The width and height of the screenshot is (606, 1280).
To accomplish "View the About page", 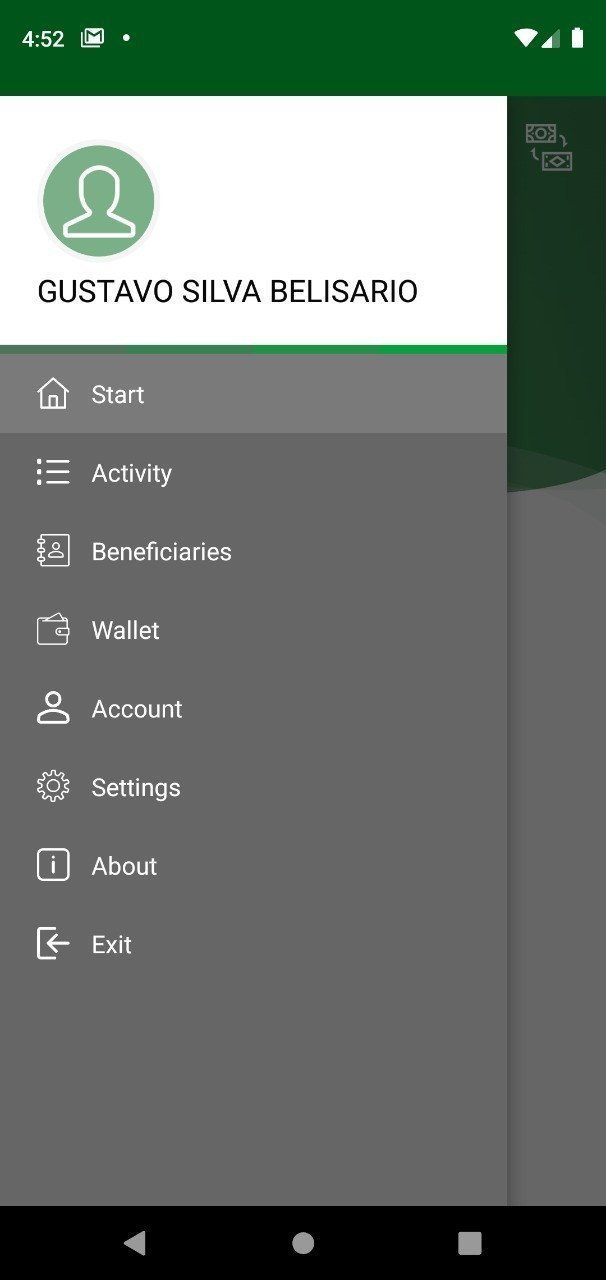I will [124, 866].
